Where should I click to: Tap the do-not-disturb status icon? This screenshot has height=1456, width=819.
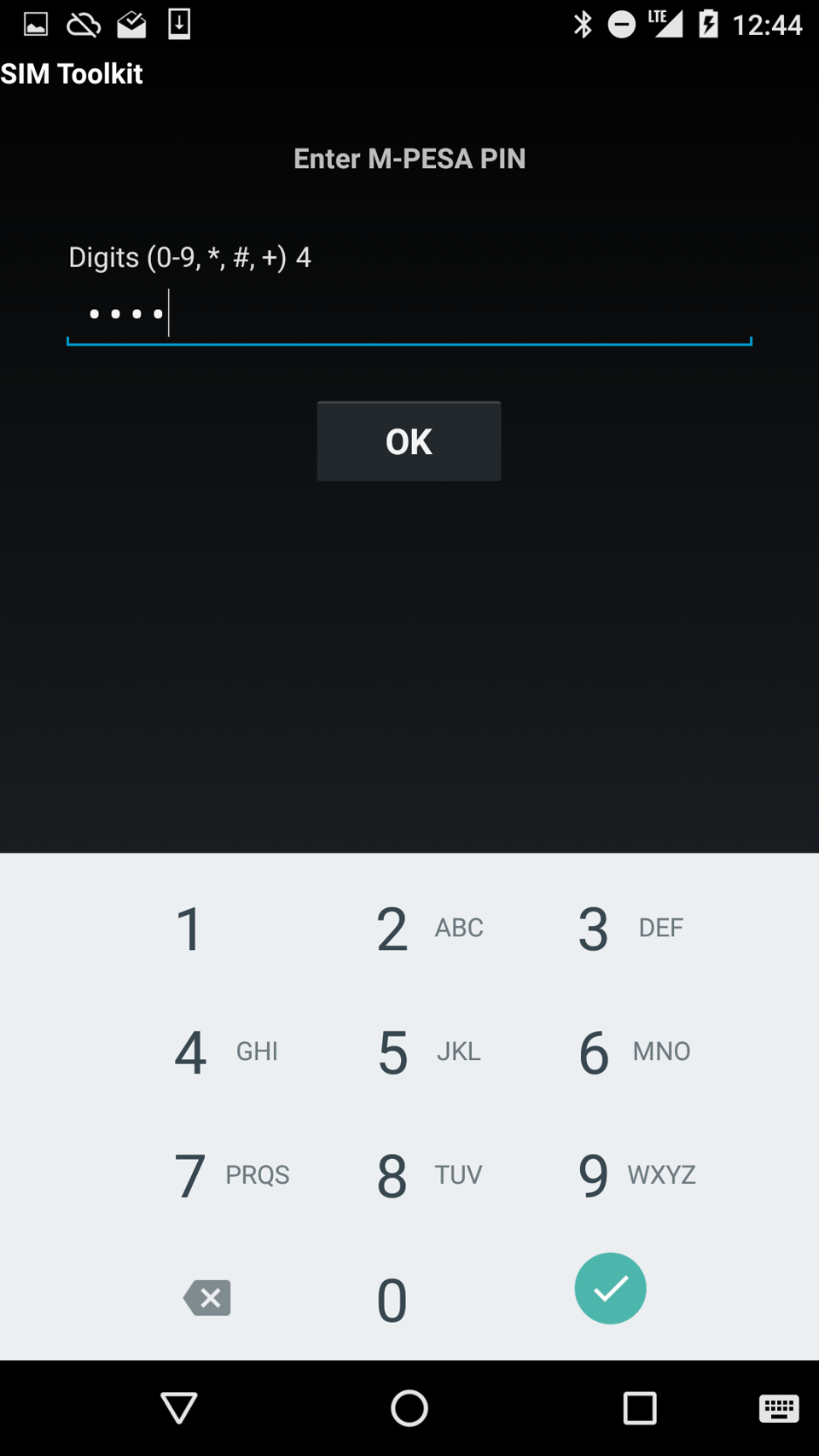(x=621, y=26)
